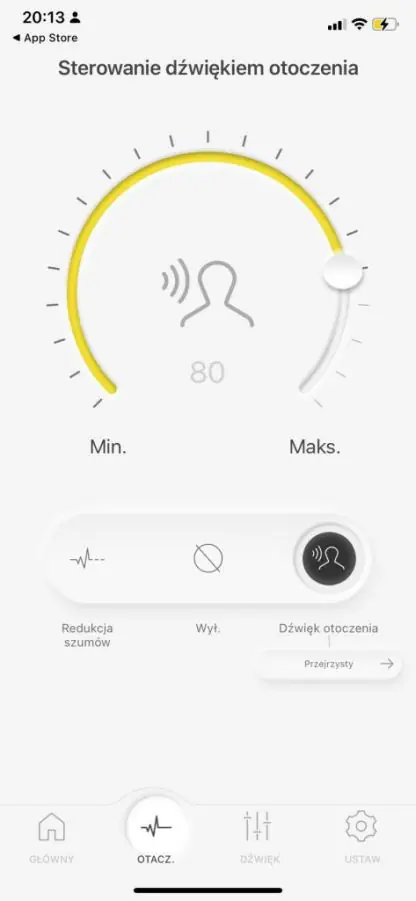Switch to the Wył. mode
The height and width of the screenshot is (901, 416).
208,558
